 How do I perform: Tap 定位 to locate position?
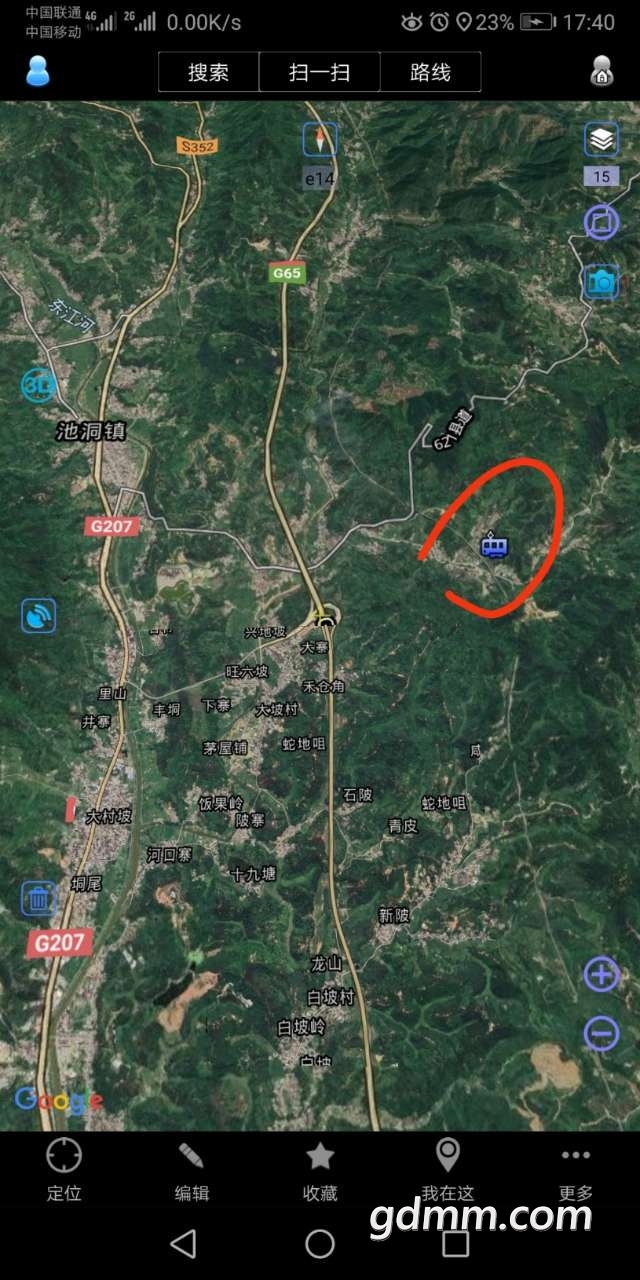pyautogui.click(x=64, y=1170)
